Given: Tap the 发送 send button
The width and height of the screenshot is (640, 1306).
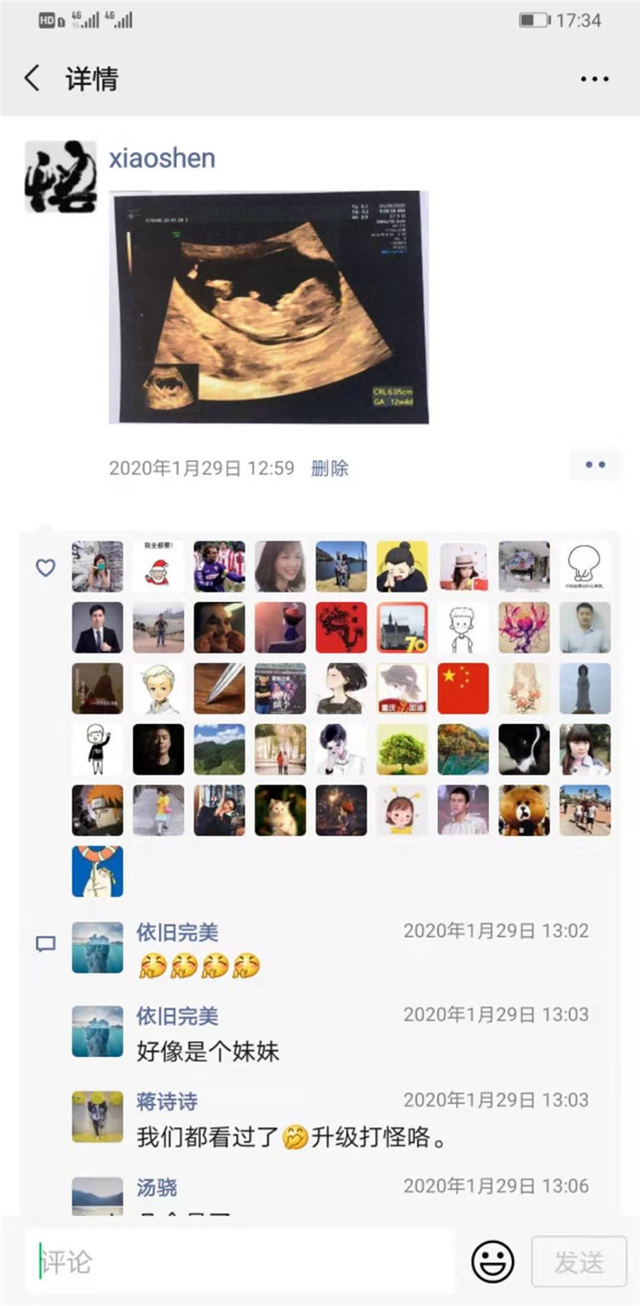Looking at the screenshot, I should coord(579,1262).
